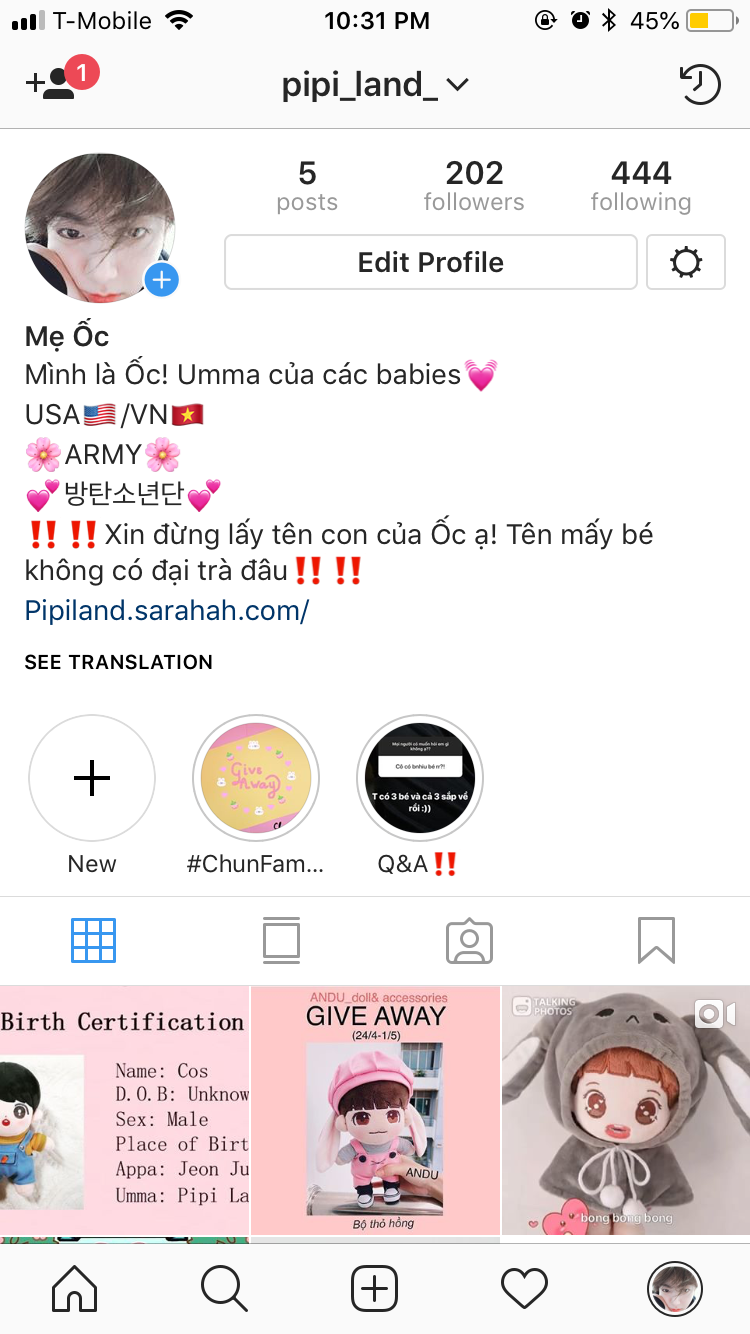Switch to the grid view tab

[94, 941]
